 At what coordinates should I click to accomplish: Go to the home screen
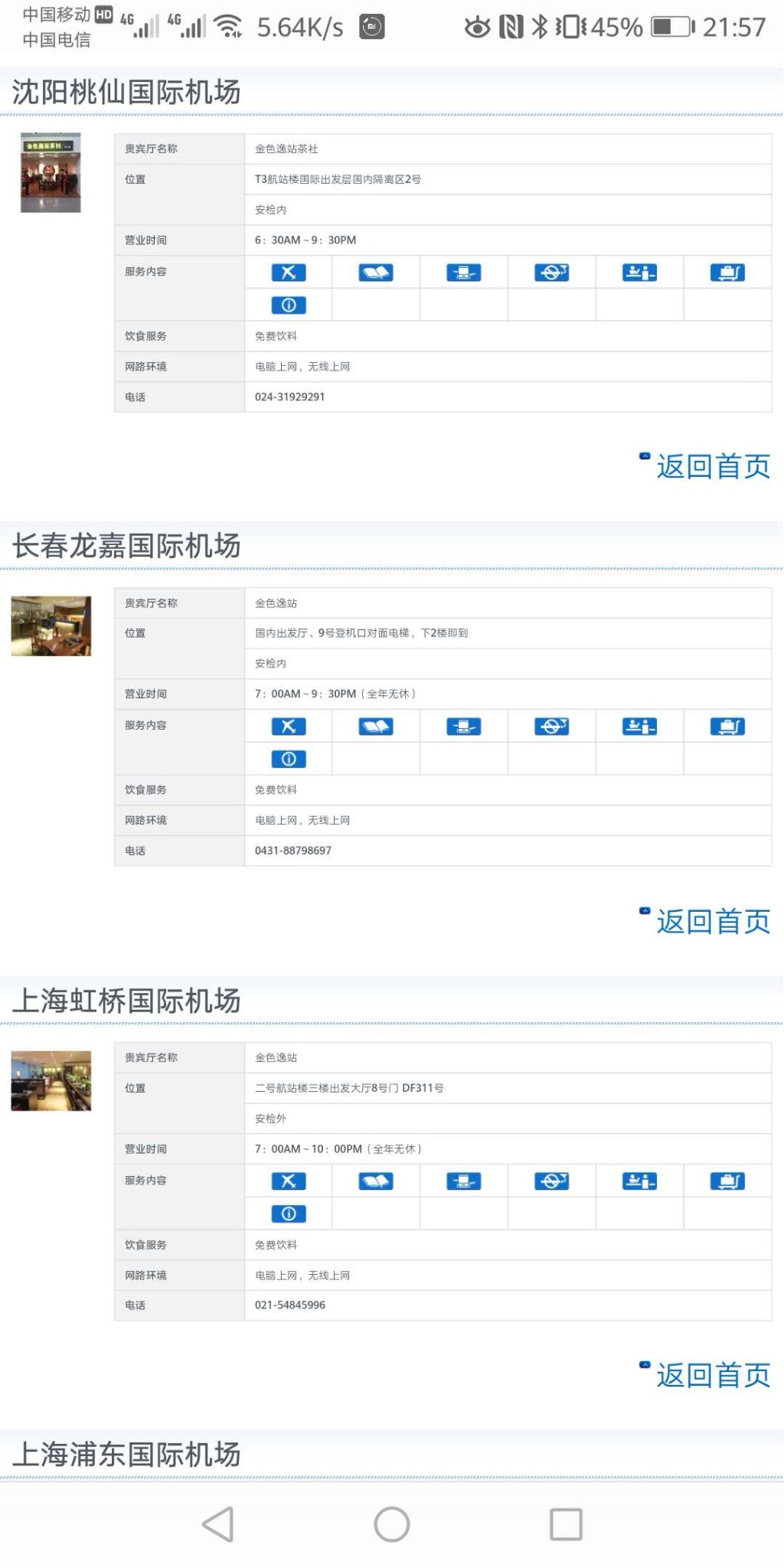[x=392, y=1524]
